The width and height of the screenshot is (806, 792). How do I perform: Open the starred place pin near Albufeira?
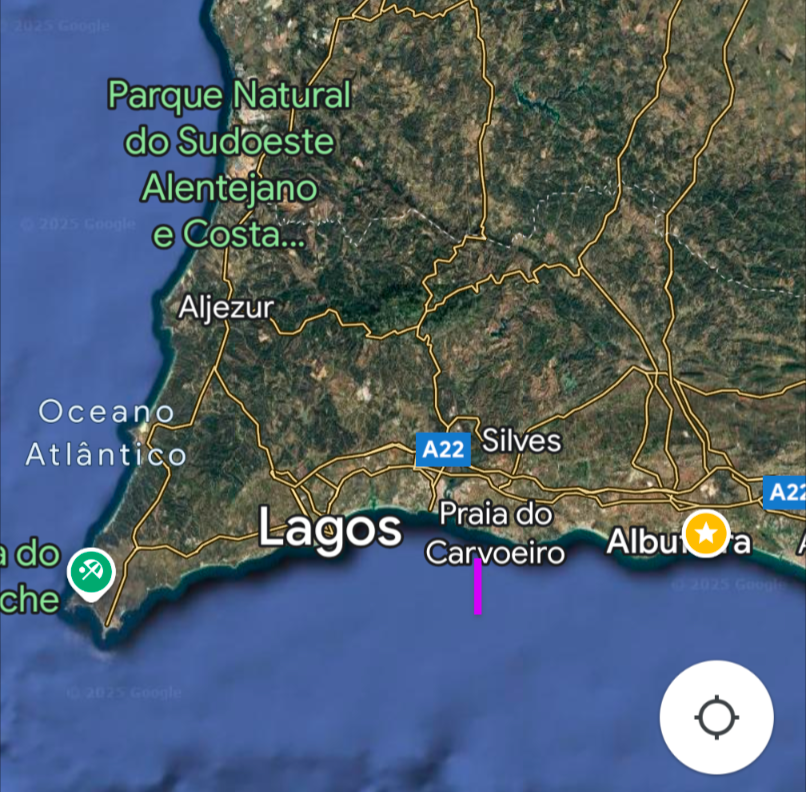pyautogui.click(x=706, y=533)
